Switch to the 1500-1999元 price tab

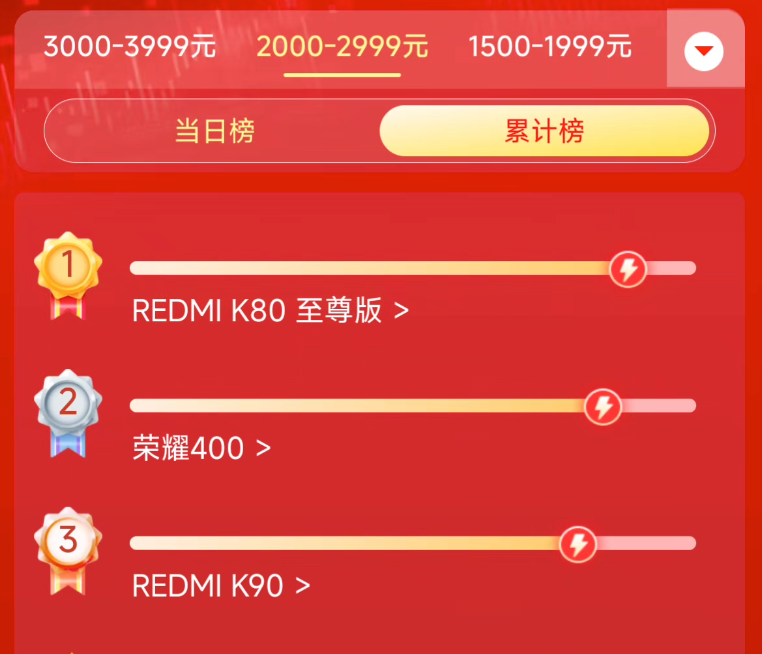tap(550, 47)
